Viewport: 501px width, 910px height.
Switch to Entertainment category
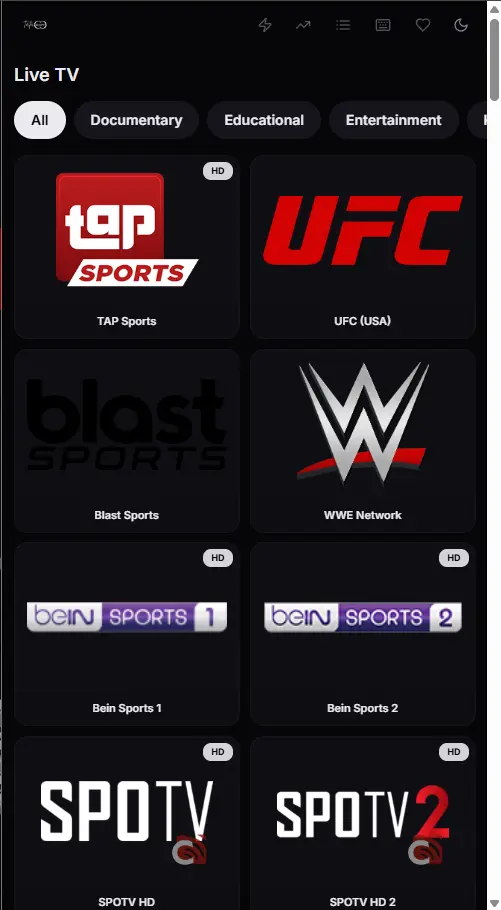point(394,120)
